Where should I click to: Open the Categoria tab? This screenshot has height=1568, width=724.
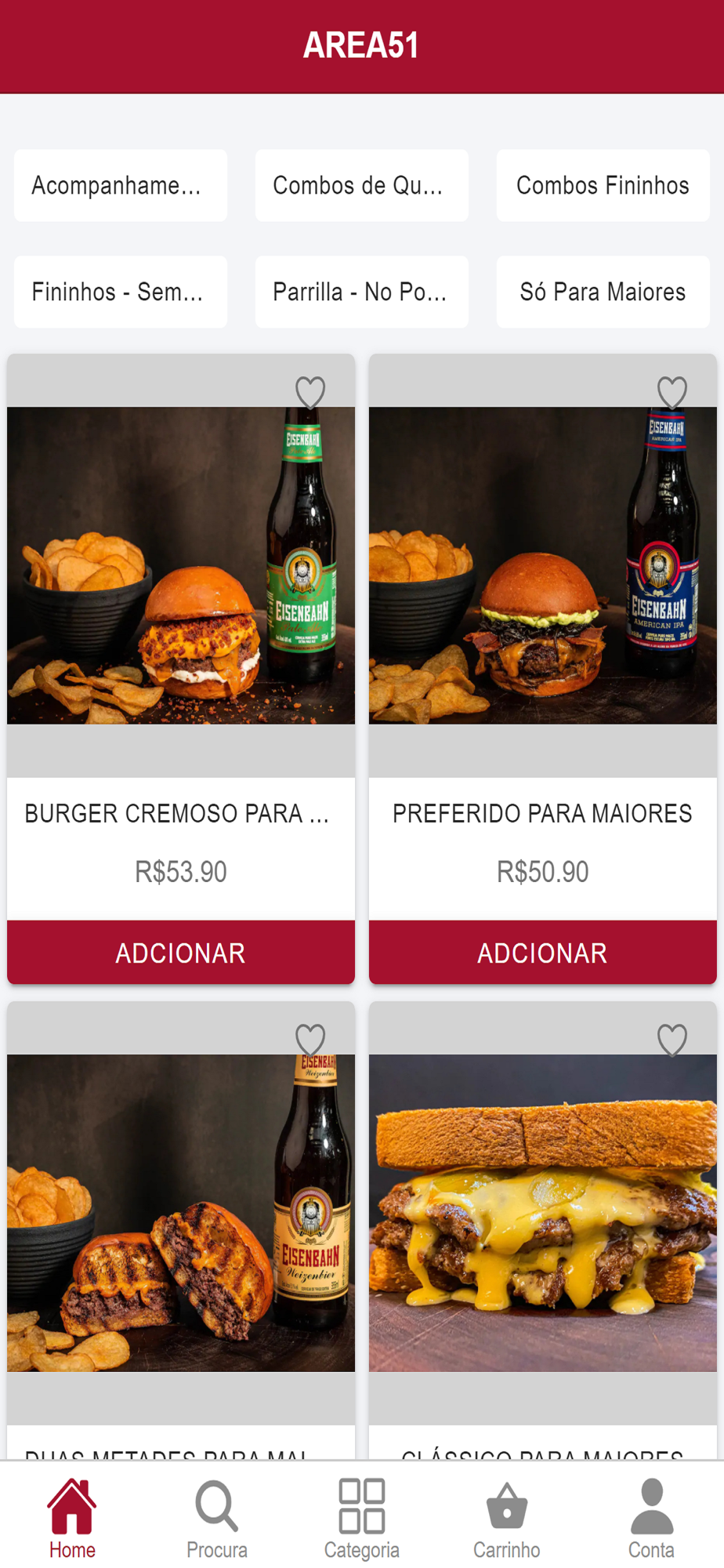point(362,1519)
